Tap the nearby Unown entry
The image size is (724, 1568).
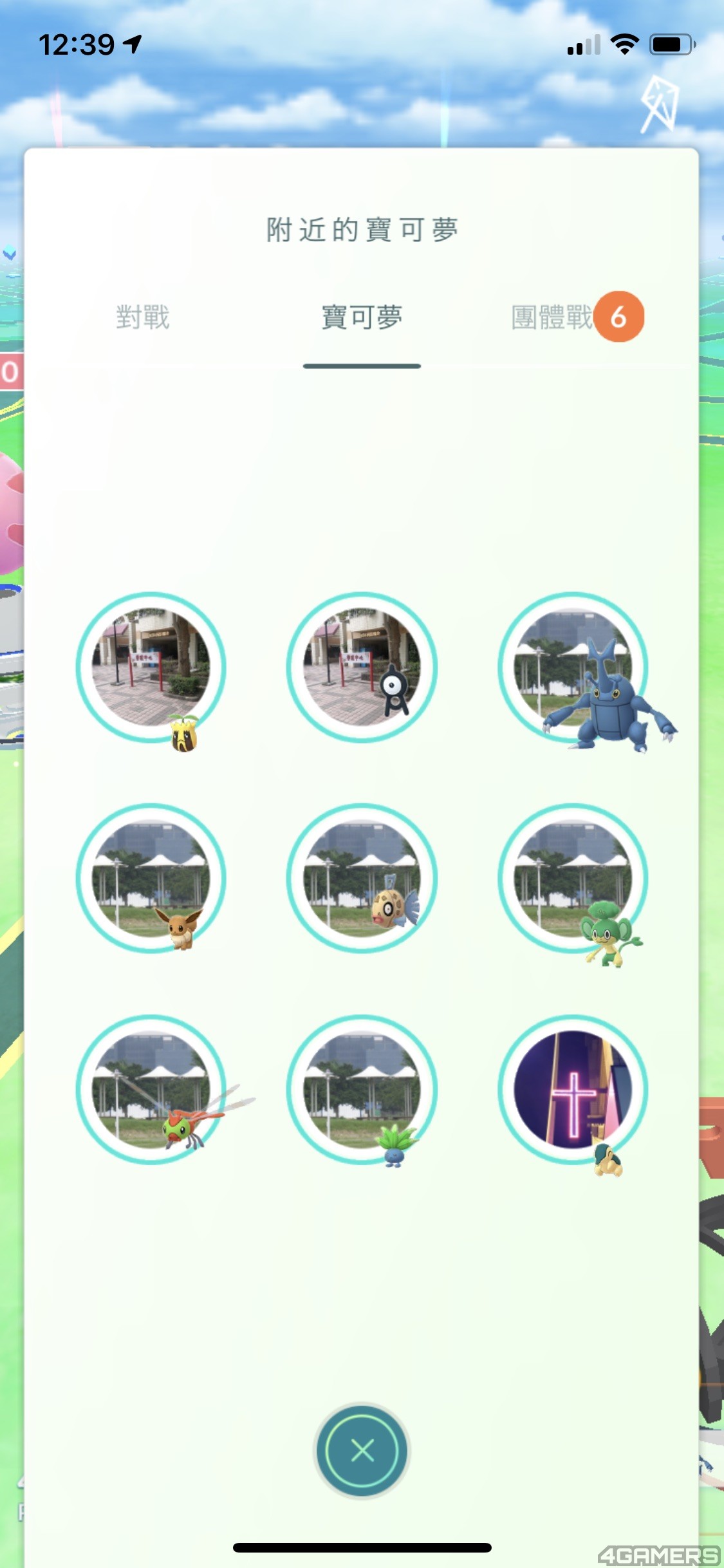click(x=362, y=667)
